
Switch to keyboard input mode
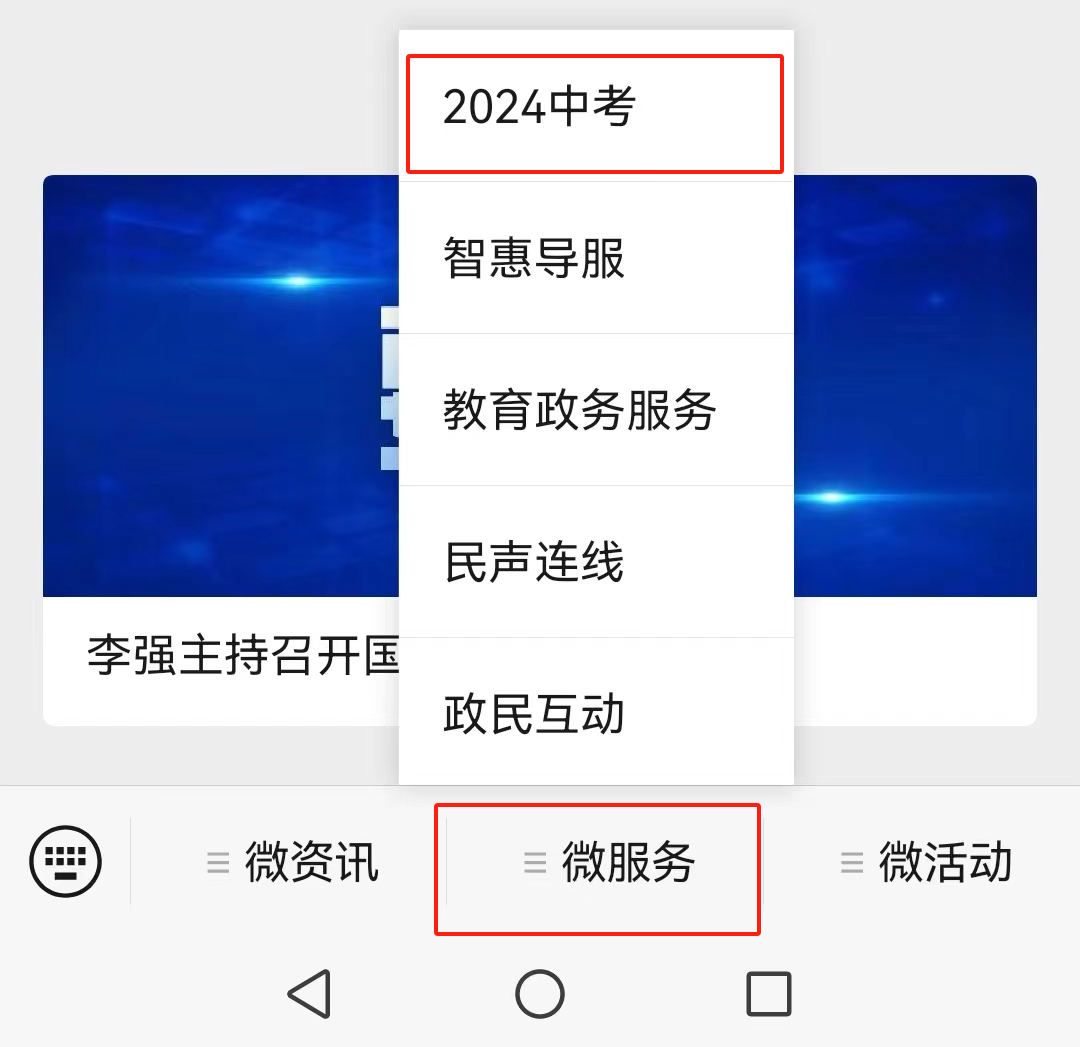pyautogui.click(x=66, y=861)
